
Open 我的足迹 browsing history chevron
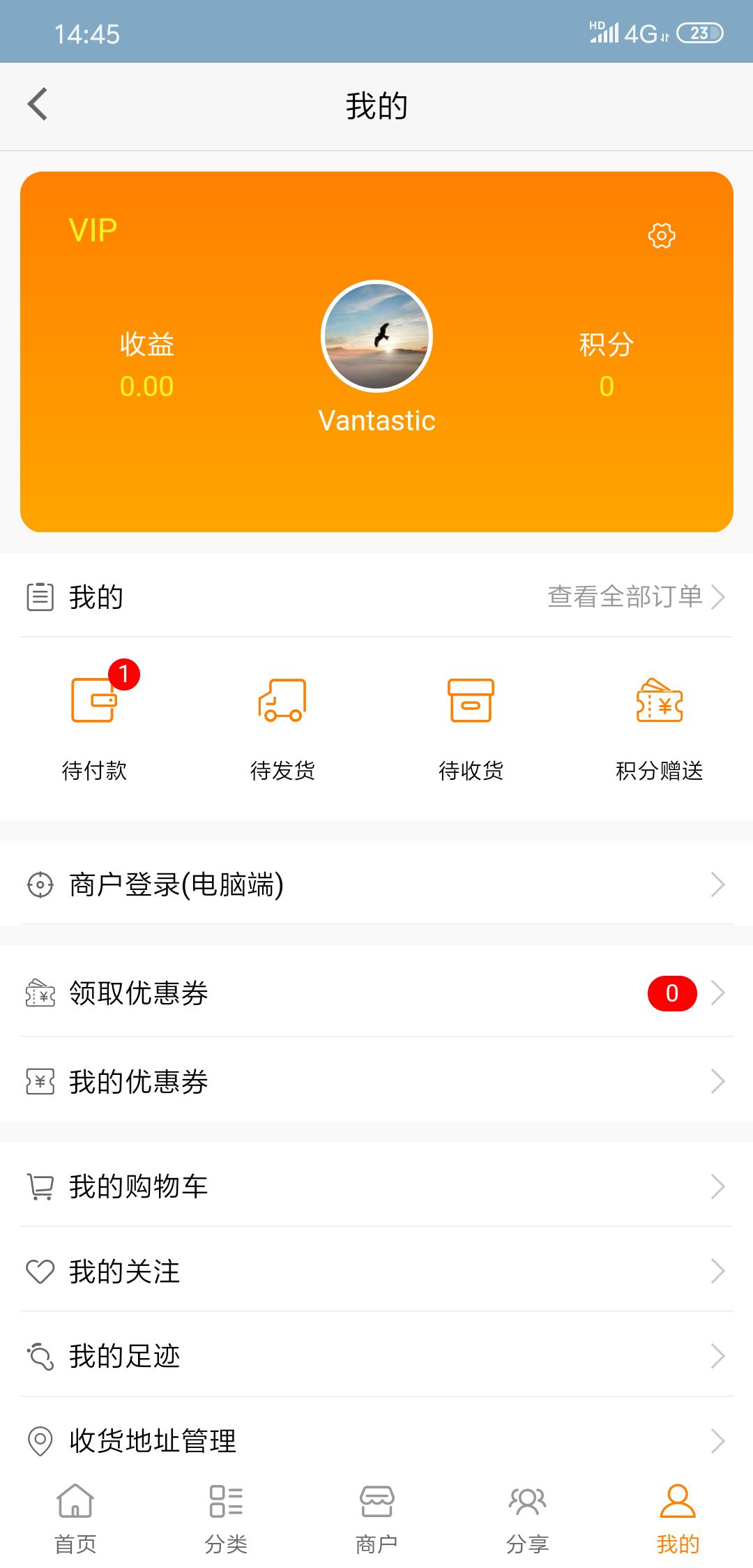pyautogui.click(x=719, y=1356)
